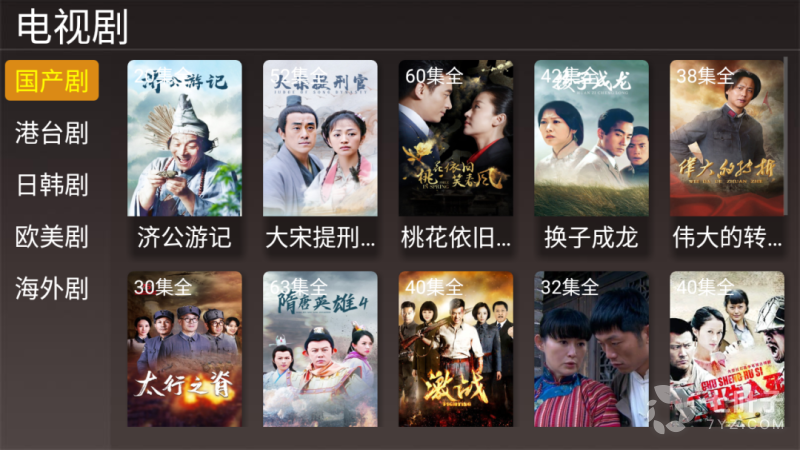Switch to the 日韩剧 category
The height and width of the screenshot is (450, 800).
coord(52,185)
